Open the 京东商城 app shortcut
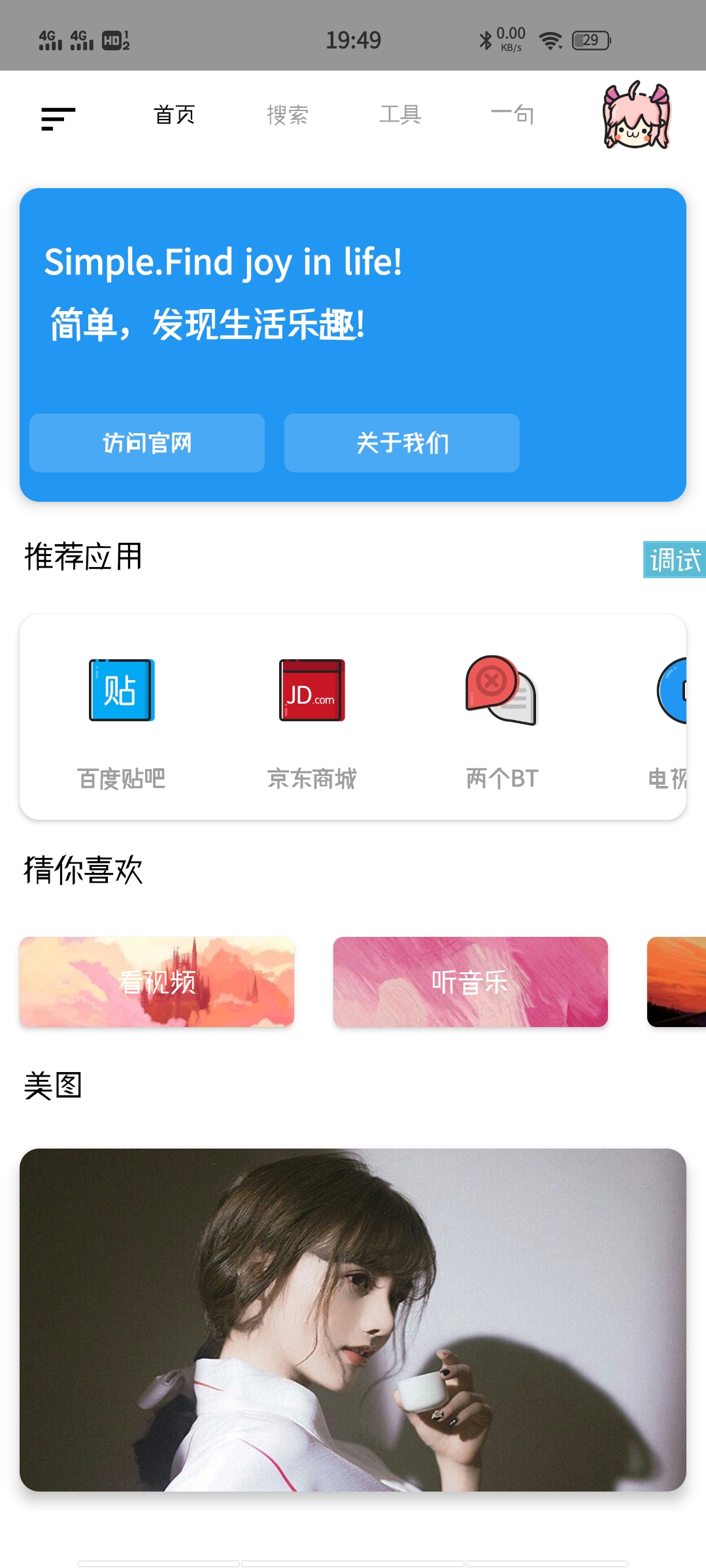The height and width of the screenshot is (1568, 706). tap(312, 719)
